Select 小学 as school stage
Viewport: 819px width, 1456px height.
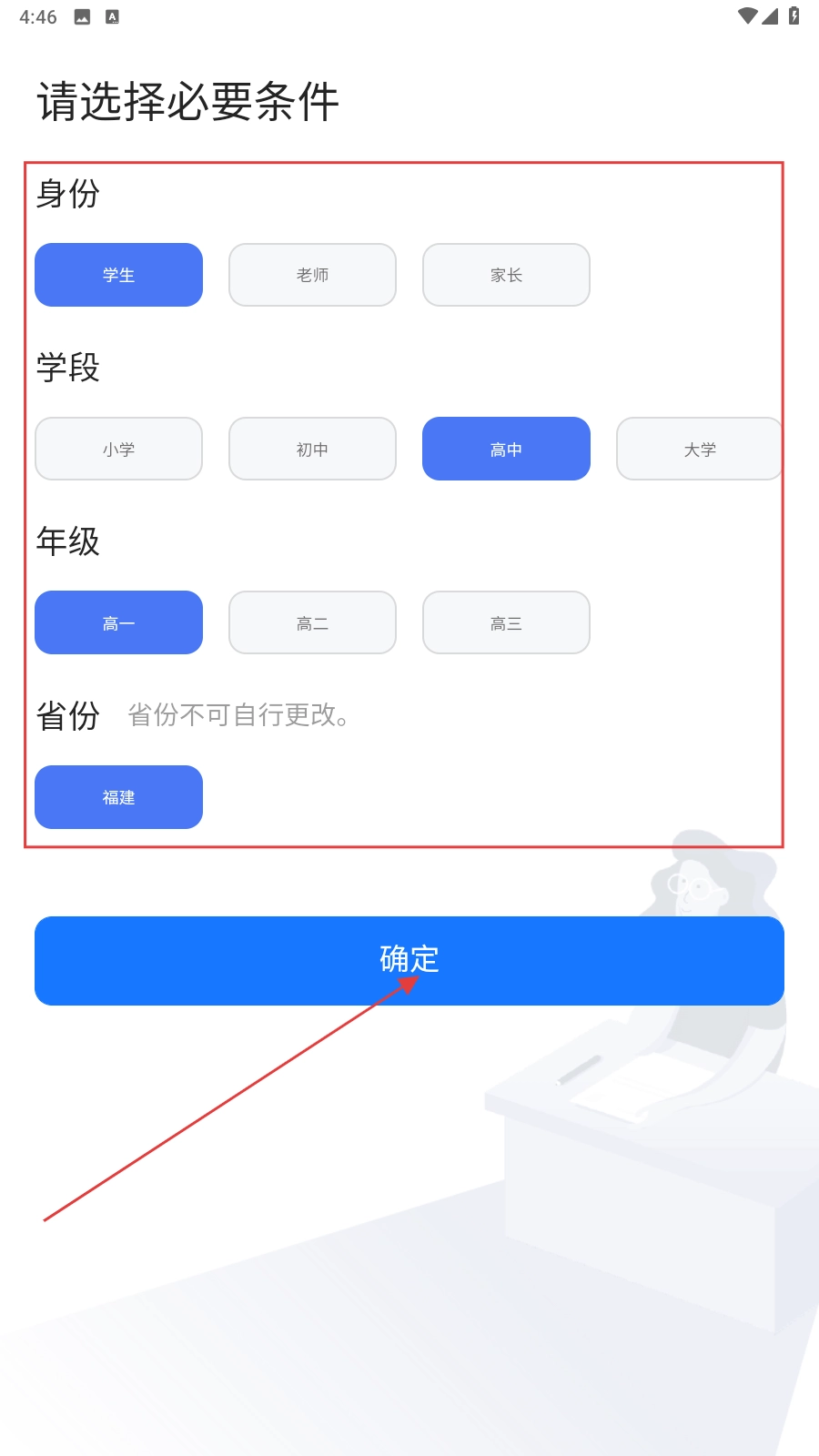(118, 449)
